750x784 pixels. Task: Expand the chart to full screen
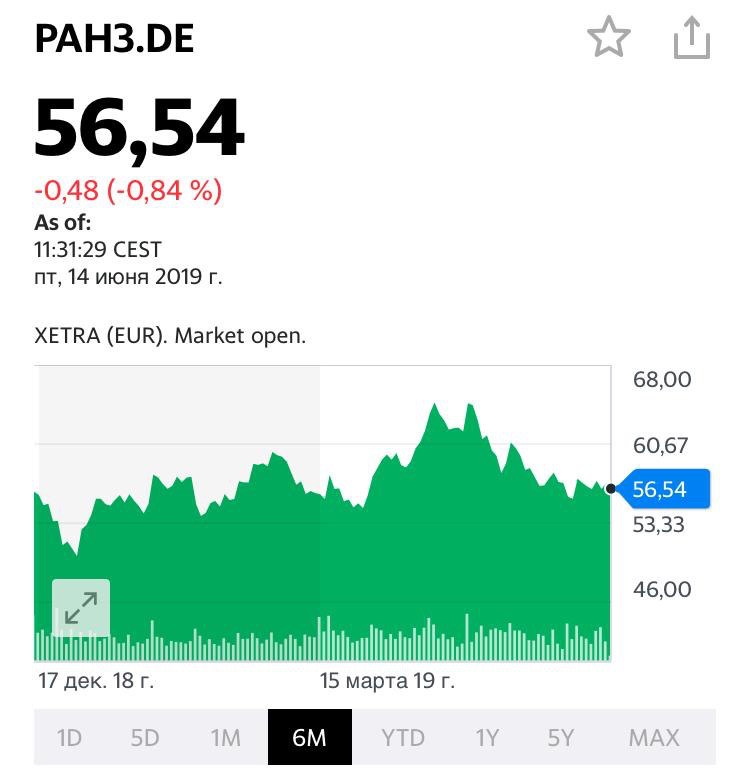(80, 608)
